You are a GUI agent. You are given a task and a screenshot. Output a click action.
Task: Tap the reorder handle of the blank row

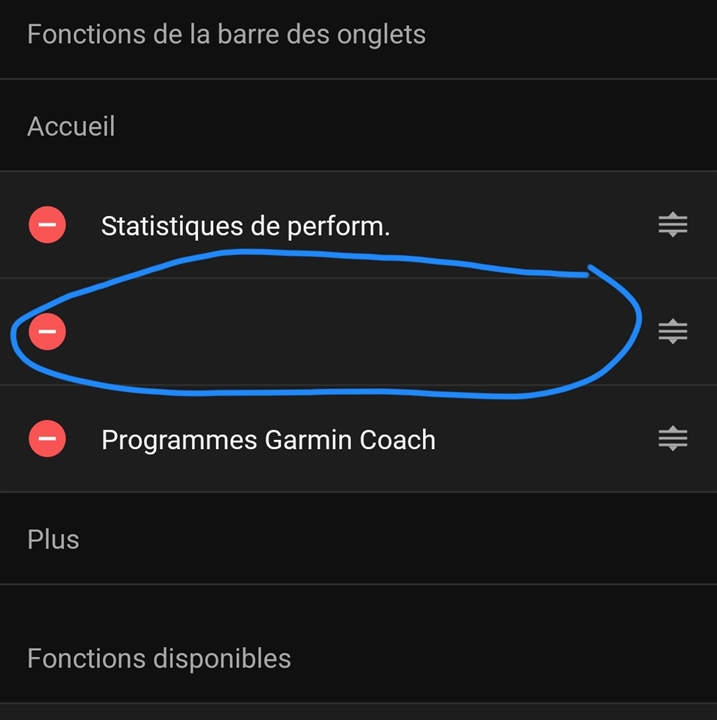(673, 331)
